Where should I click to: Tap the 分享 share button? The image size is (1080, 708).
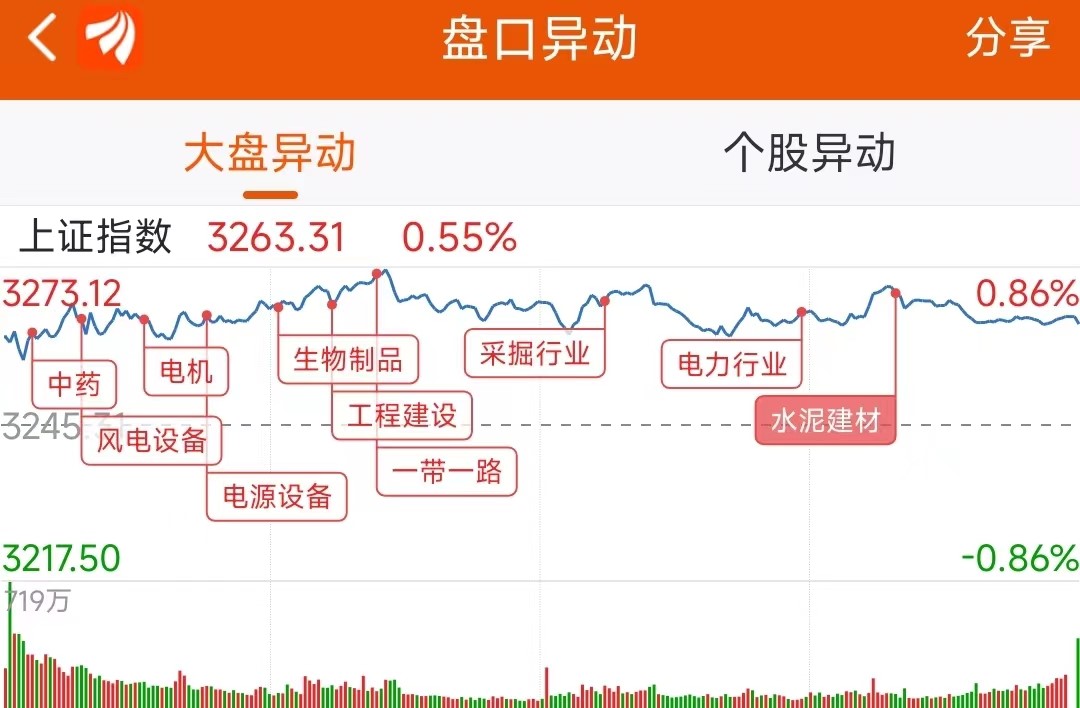1007,40
